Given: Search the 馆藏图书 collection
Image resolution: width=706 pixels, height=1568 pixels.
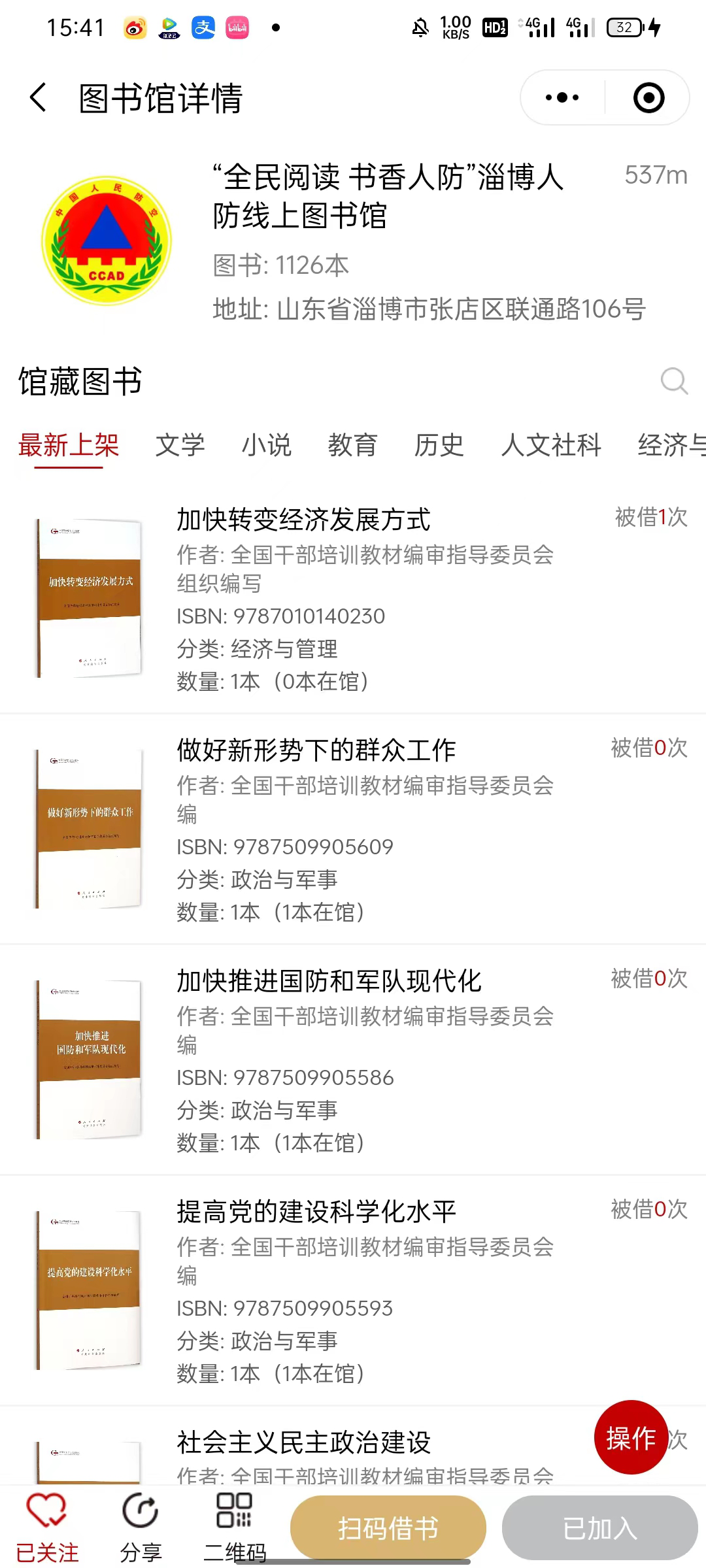Looking at the screenshot, I should tap(674, 381).
